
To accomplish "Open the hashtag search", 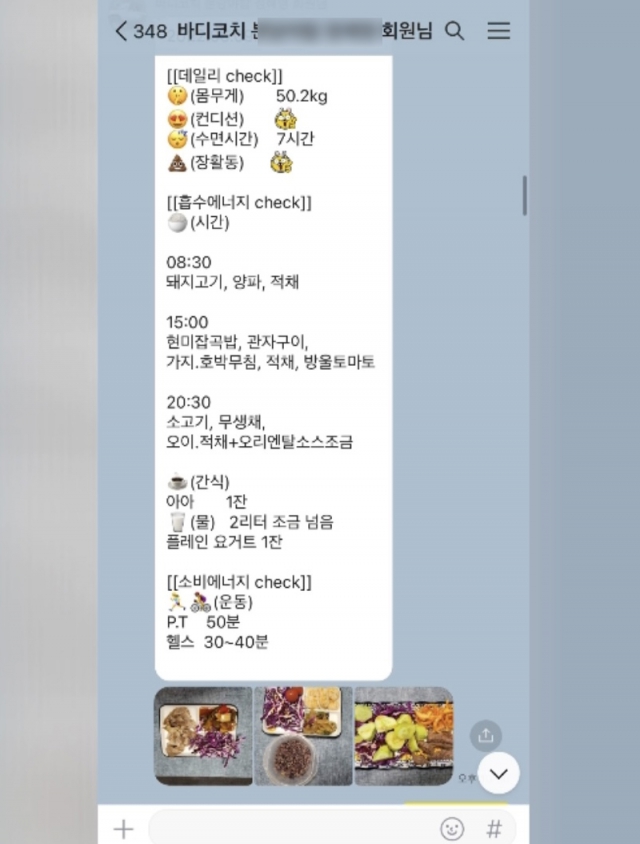I will [x=494, y=828].
